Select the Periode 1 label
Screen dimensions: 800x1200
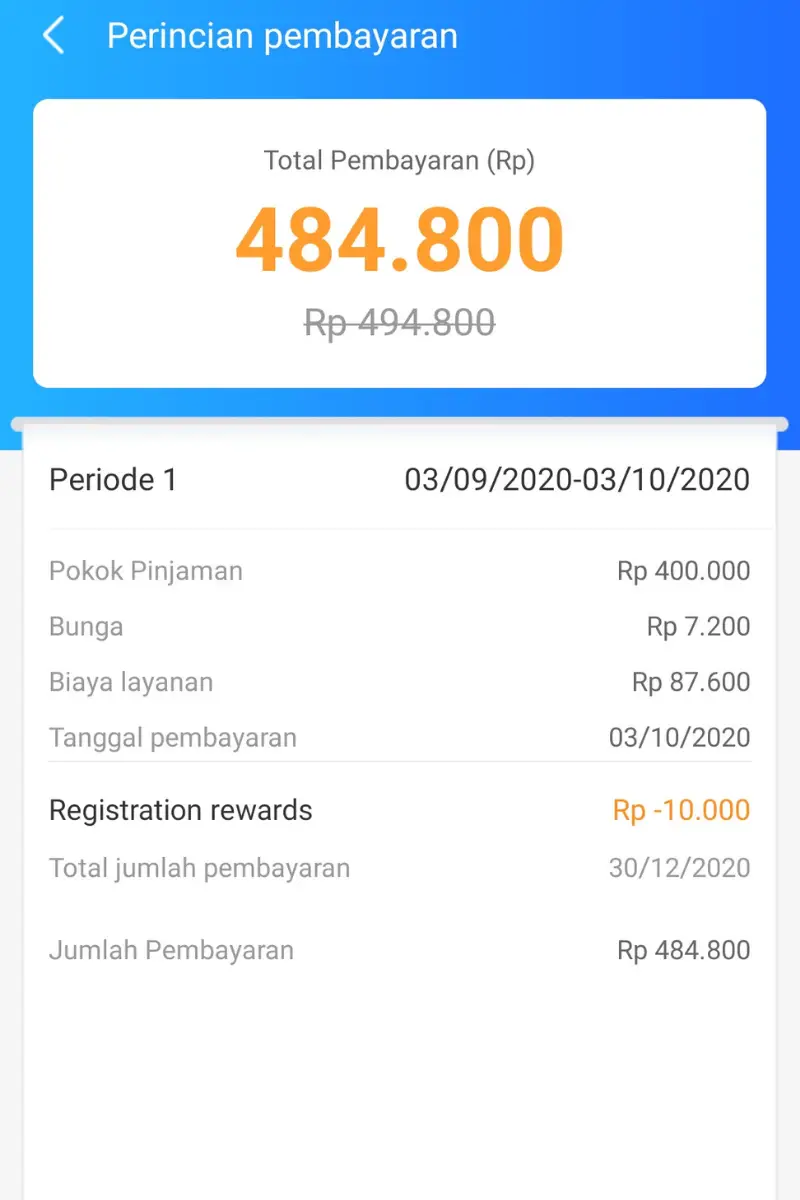click(113, 480)
